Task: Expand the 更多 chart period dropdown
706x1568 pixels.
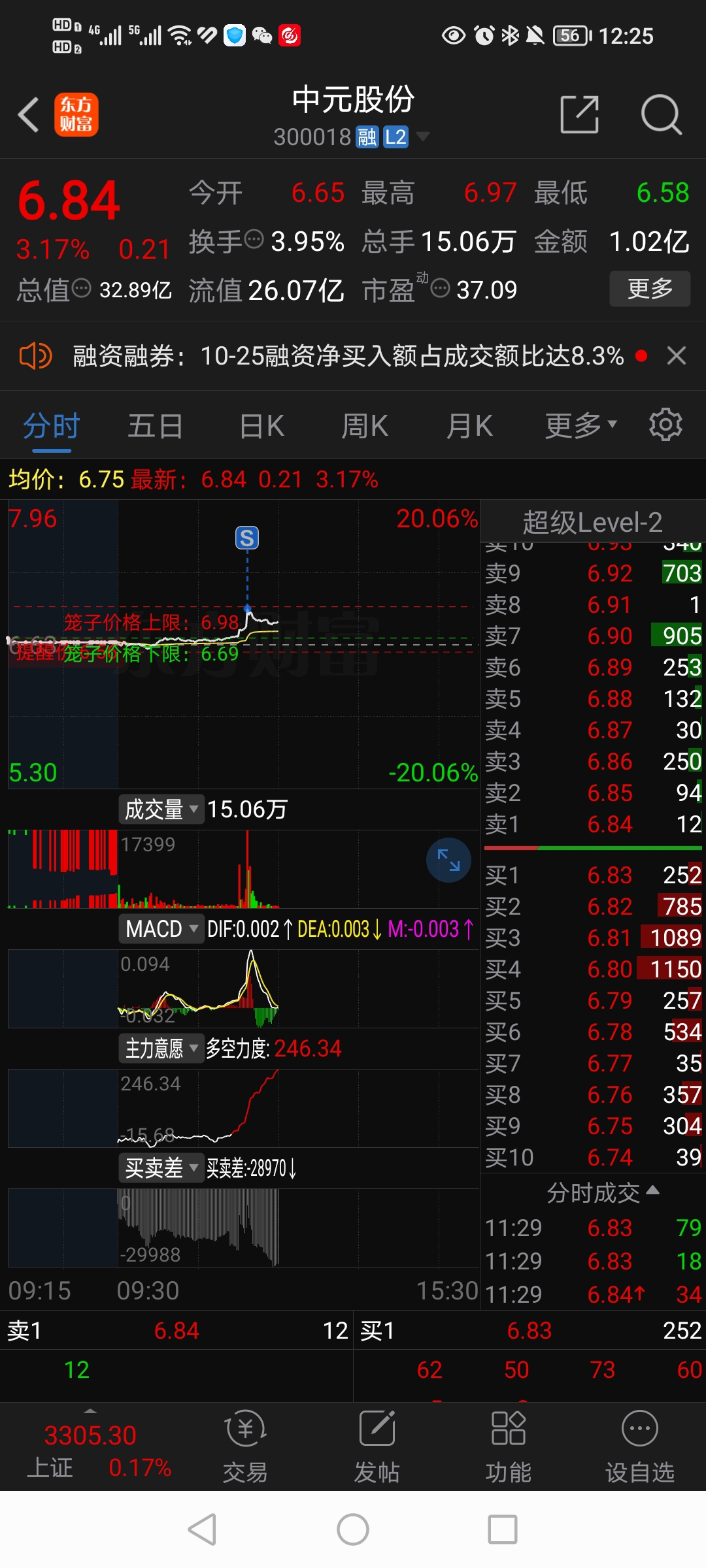Action: point(581,426)
